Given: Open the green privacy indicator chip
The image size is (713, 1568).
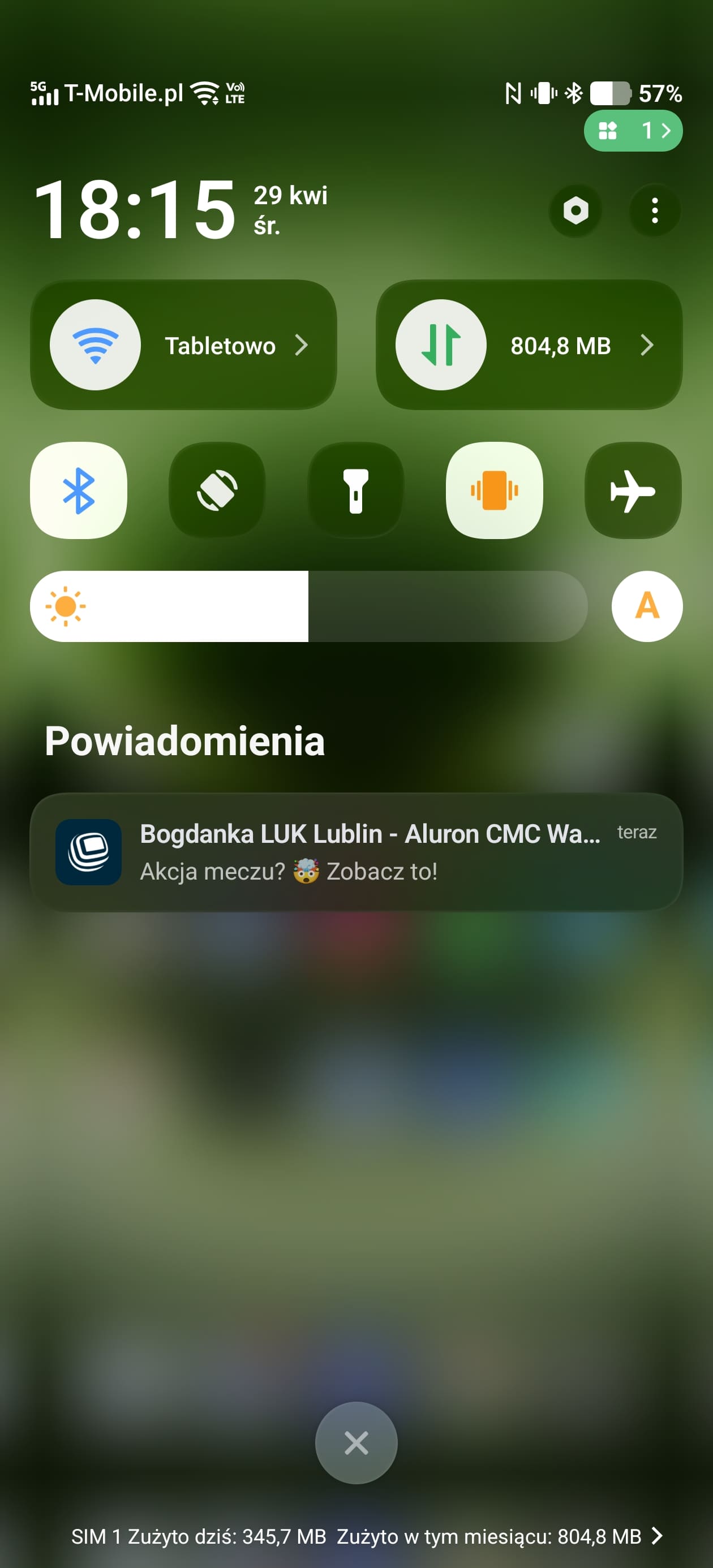Looking at the screenshot, I should tap(633, 130).
